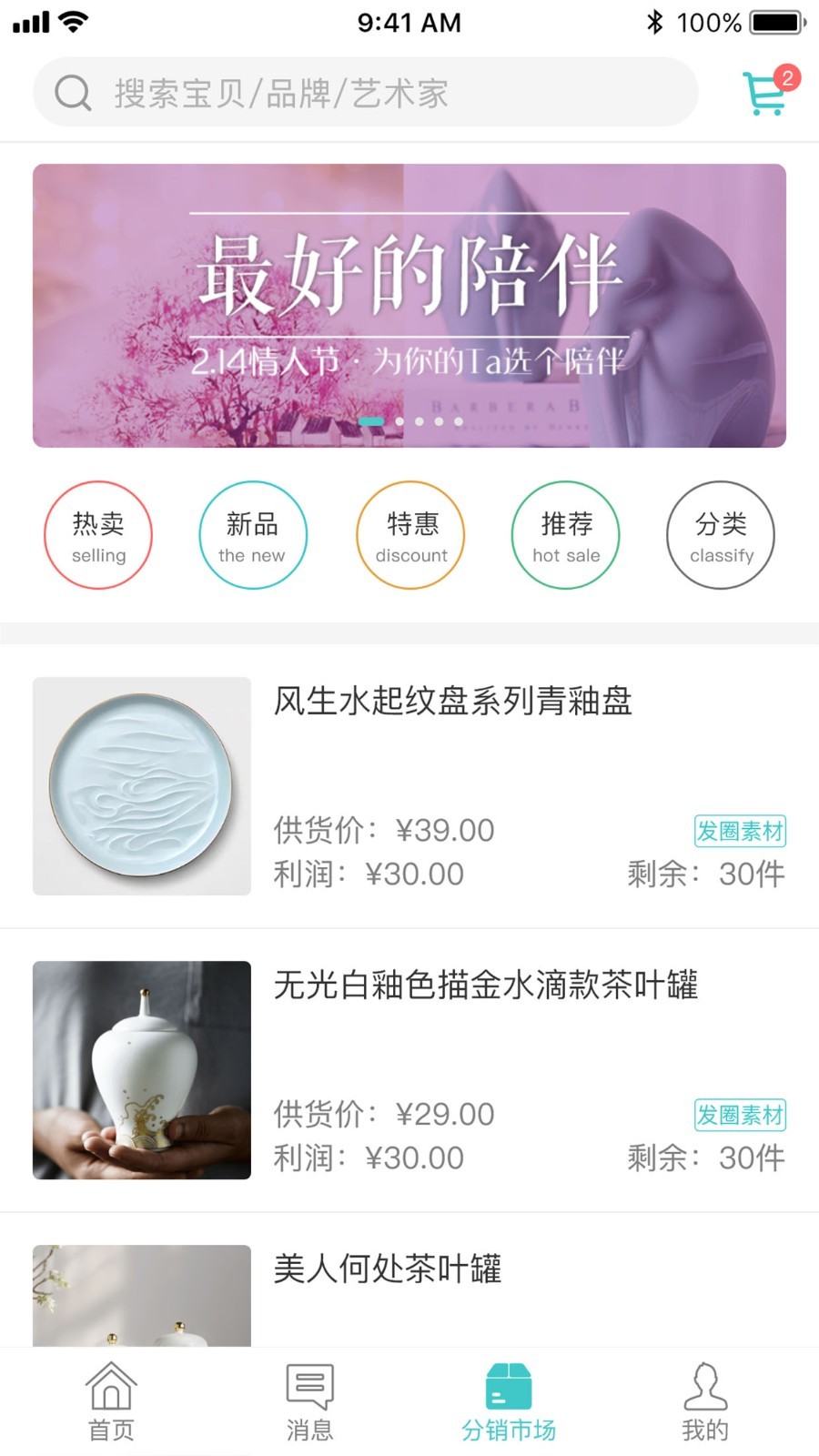Image resolution: width=819 pixels, height=1456 pixels.
Task: Open the 风生水起纹盘系列青釉盘 product listing
Action: (x=453, y=703)
